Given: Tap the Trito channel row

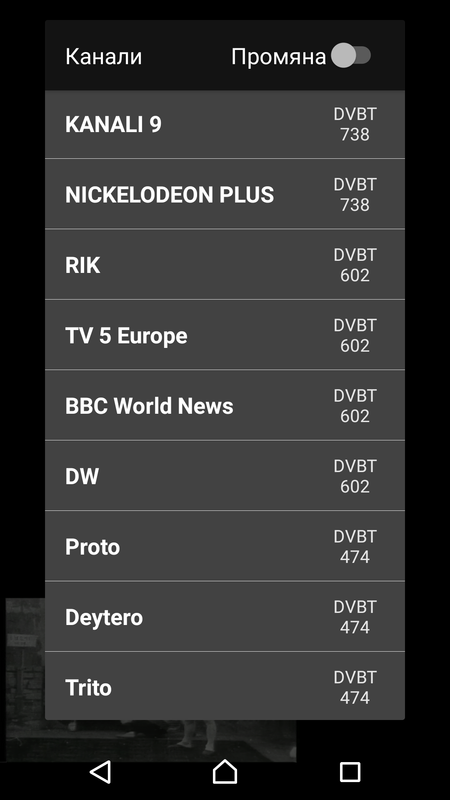Looking at the screenshot, I should pos(225,686).
